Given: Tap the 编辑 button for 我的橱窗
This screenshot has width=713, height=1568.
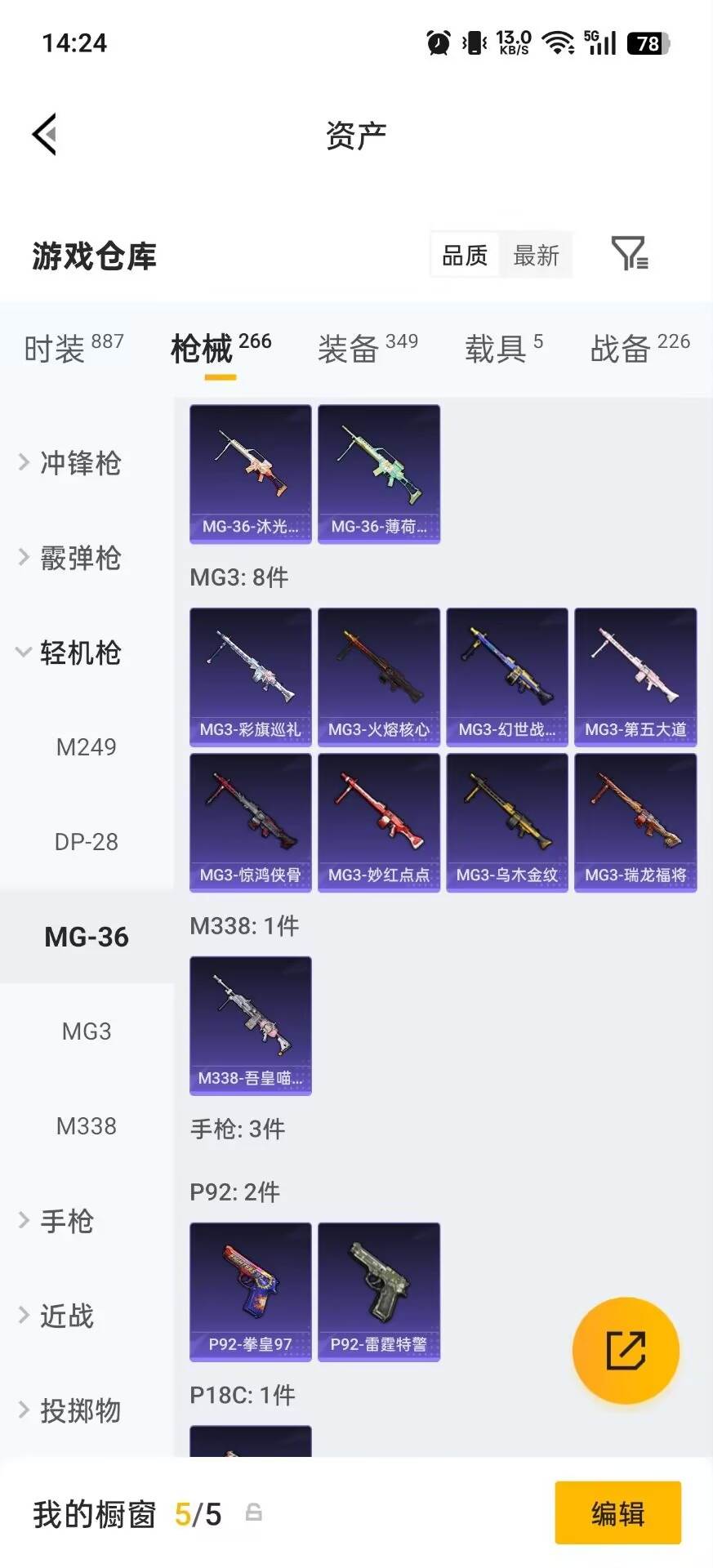Looking at the screenshot, I should 618,1513.
